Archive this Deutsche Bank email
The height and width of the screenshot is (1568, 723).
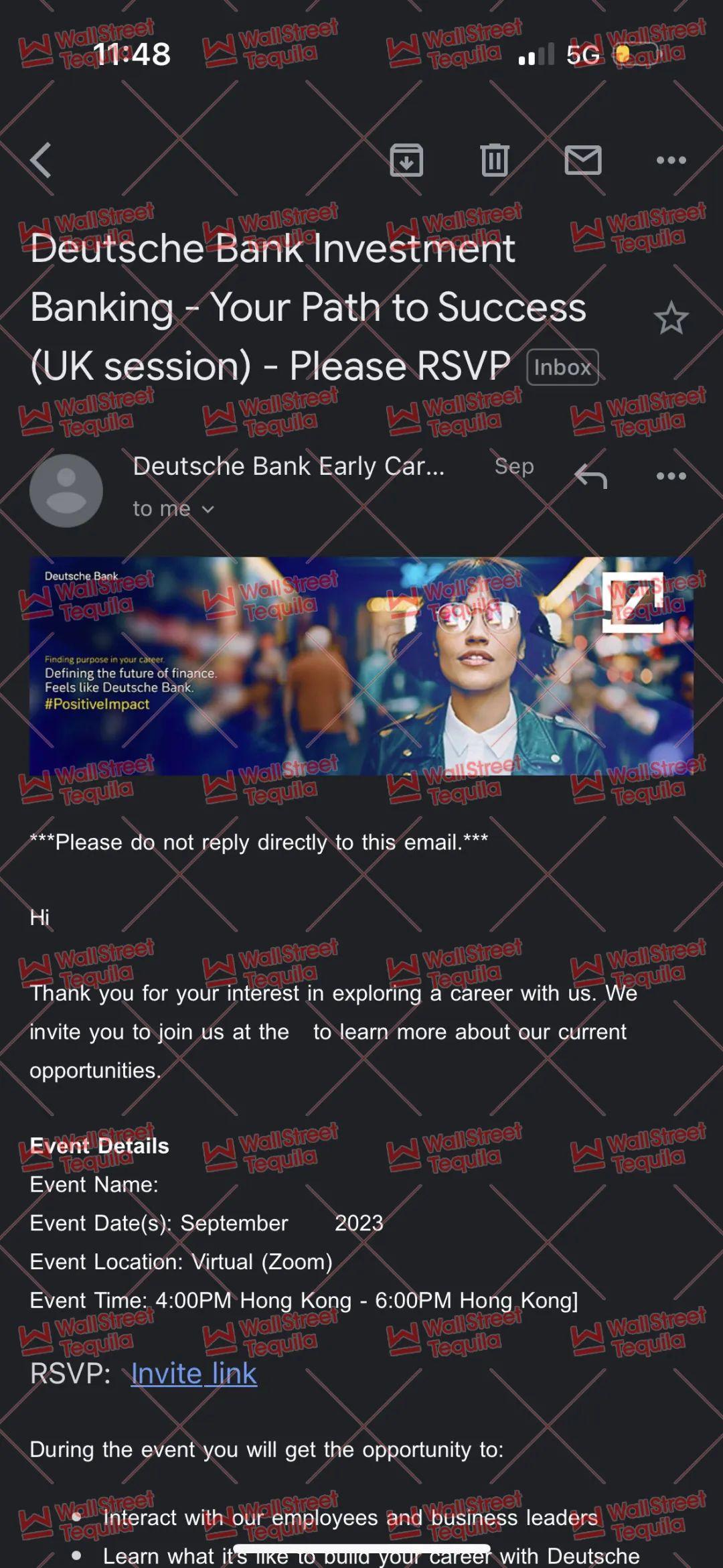[406, 161]
